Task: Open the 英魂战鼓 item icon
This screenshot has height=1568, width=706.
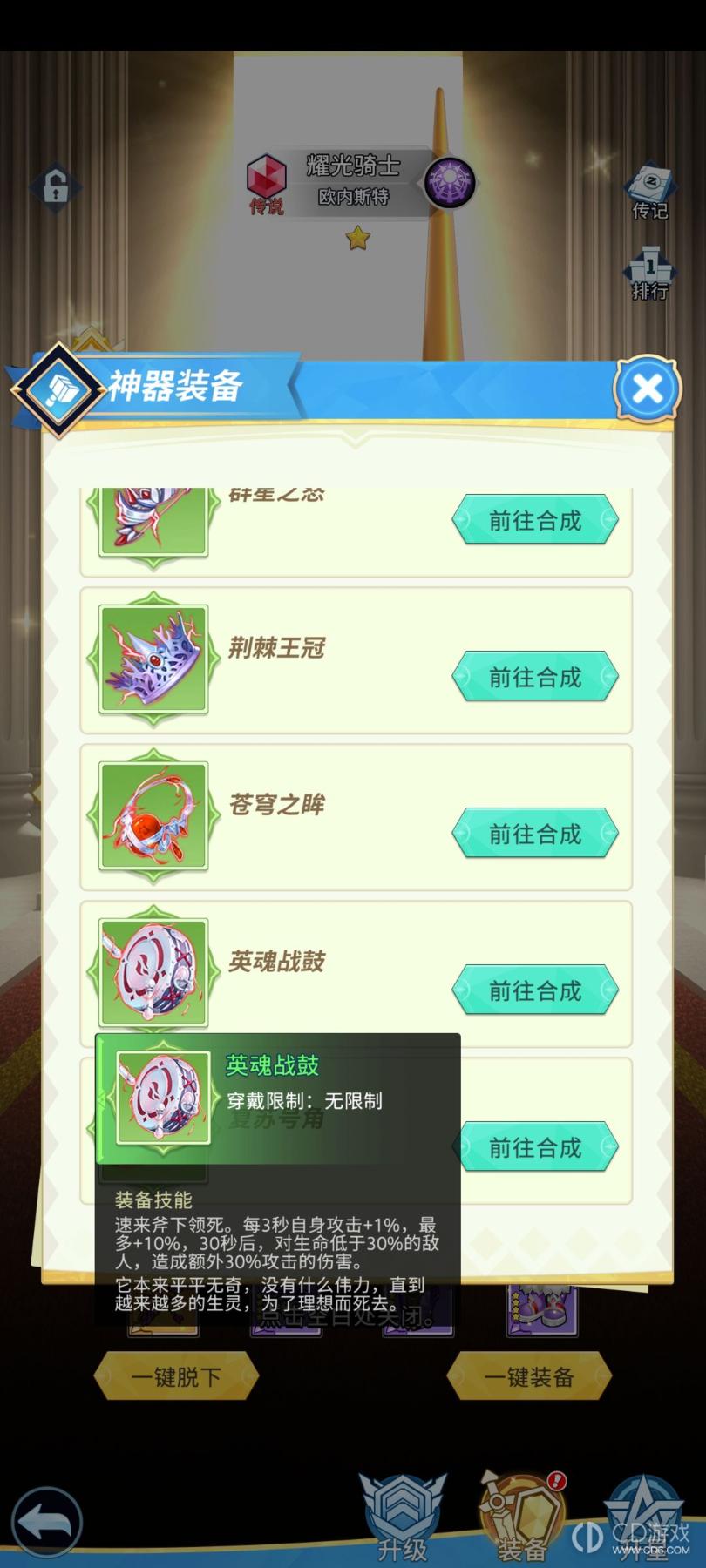Action: click(x=153, y=971)
